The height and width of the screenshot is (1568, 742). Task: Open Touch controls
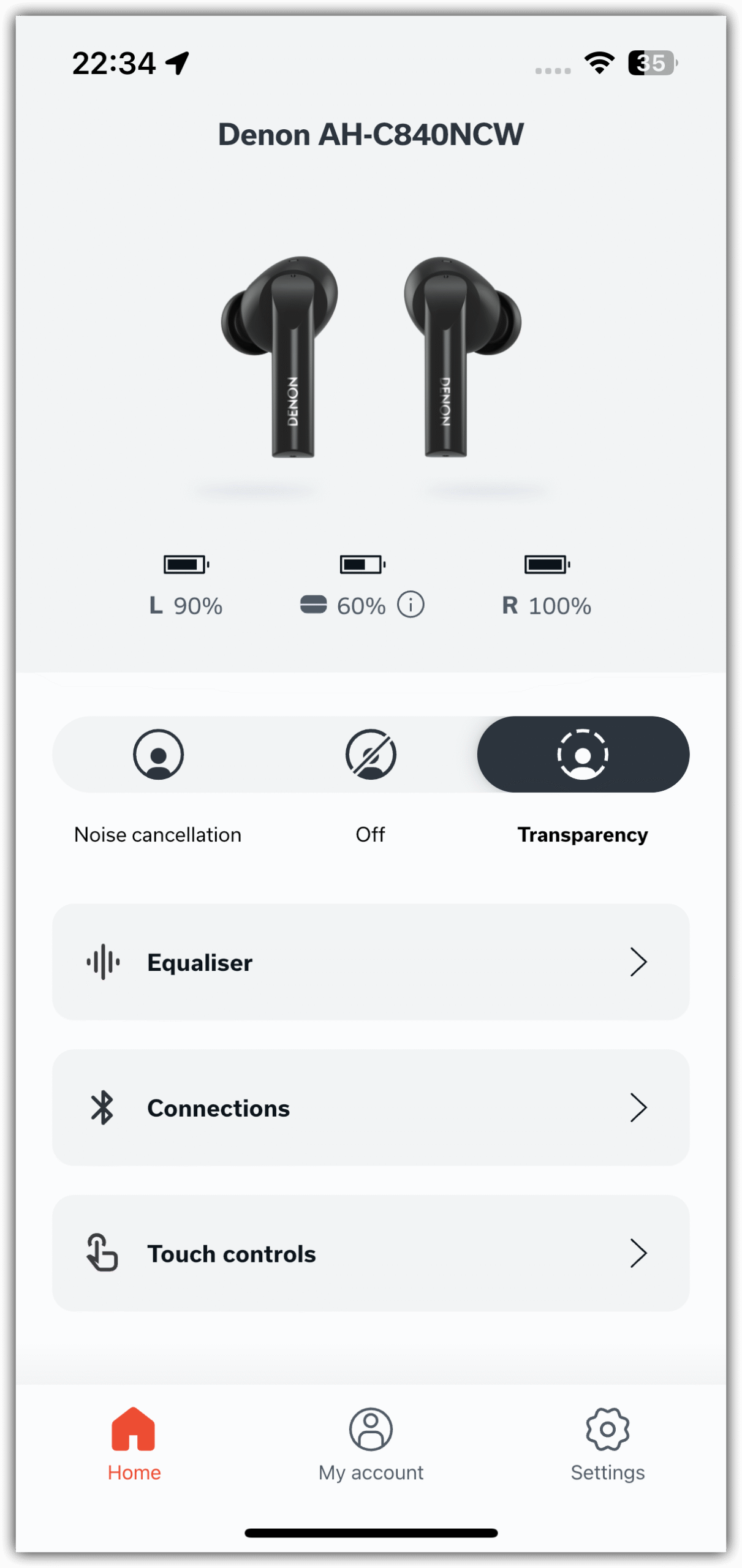click(371, 1254)
